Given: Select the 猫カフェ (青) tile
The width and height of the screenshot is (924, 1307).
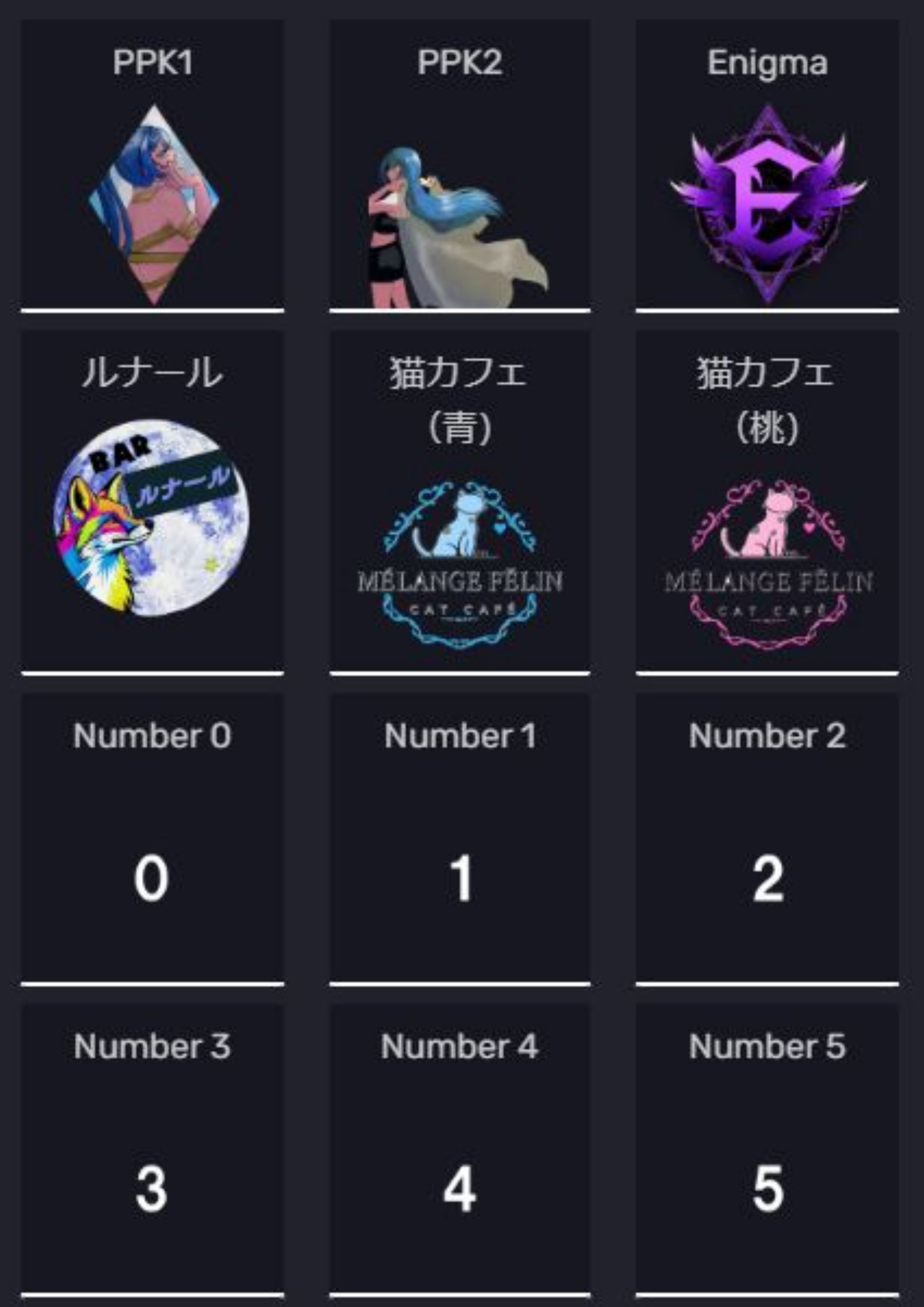Looking at the screenshot, I should click(x=459, y=501).
